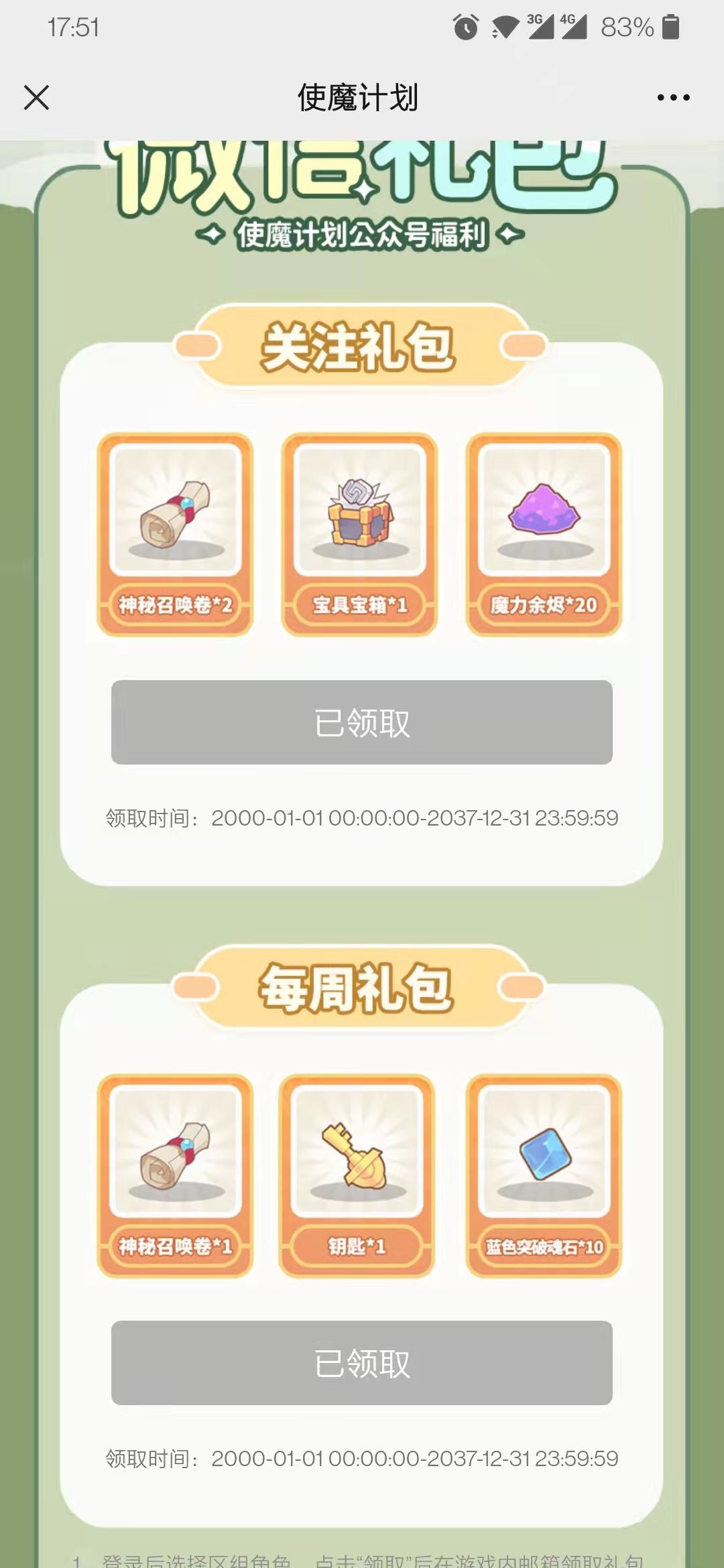Tap the instructions text at page bottom
724x1568 pixels.
[362, 1558]
